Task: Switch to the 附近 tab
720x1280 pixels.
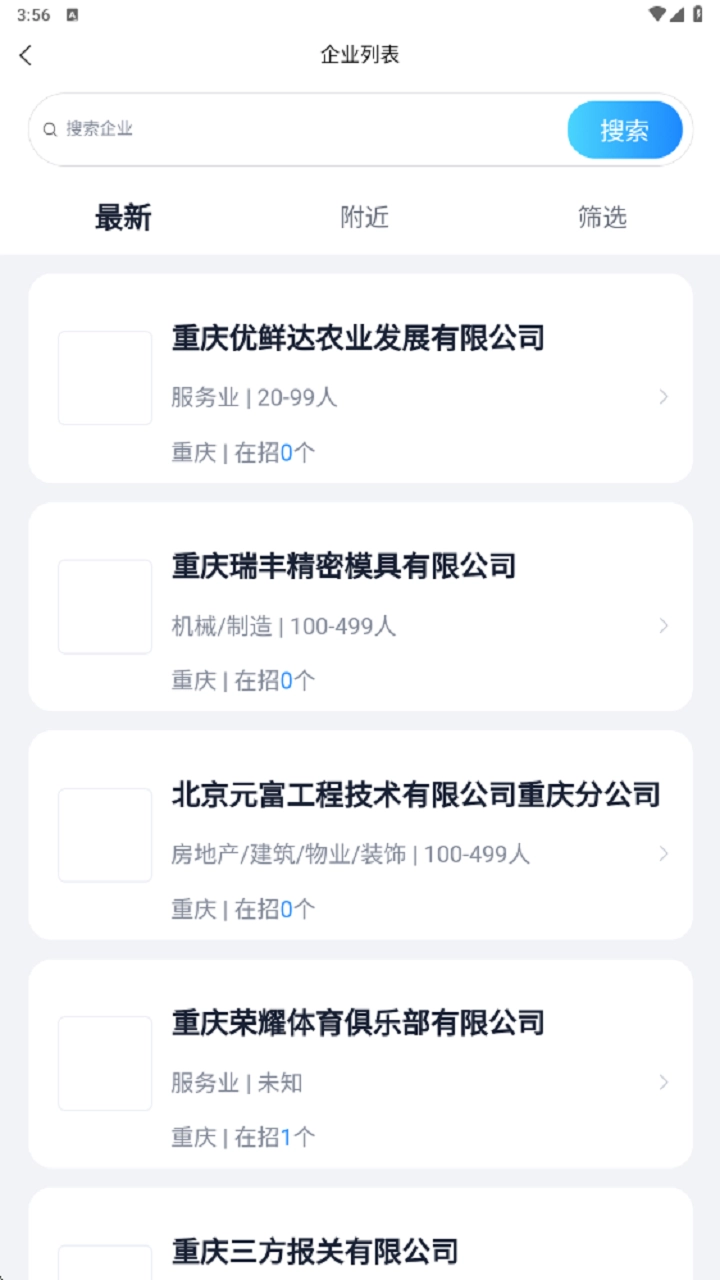Action: coord(364,218)
